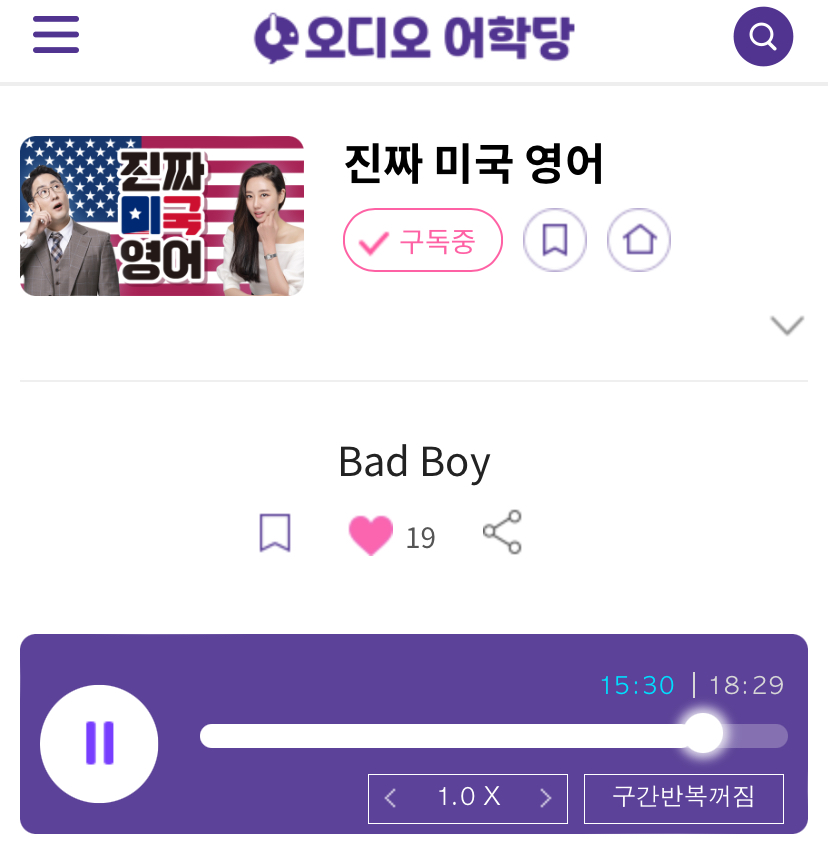The height and width of the screenshot is (854, 828).
Task: Enable section repeat with 구간반복꺼짐 button
Action: (x=684, y=798)
